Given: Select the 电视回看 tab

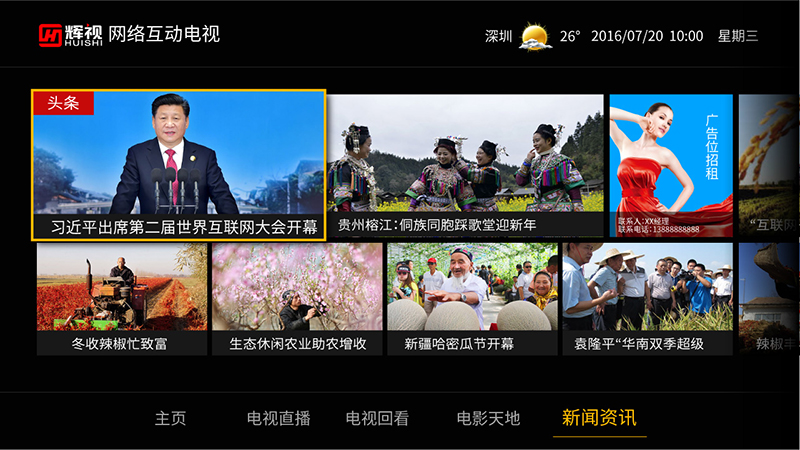Looking at the screenshot, I should coord(377,418).
